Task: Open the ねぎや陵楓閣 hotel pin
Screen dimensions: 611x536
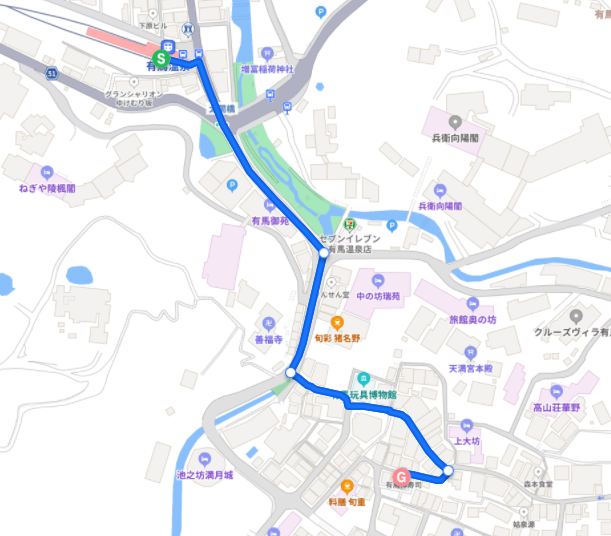Action: coord(48,171)
